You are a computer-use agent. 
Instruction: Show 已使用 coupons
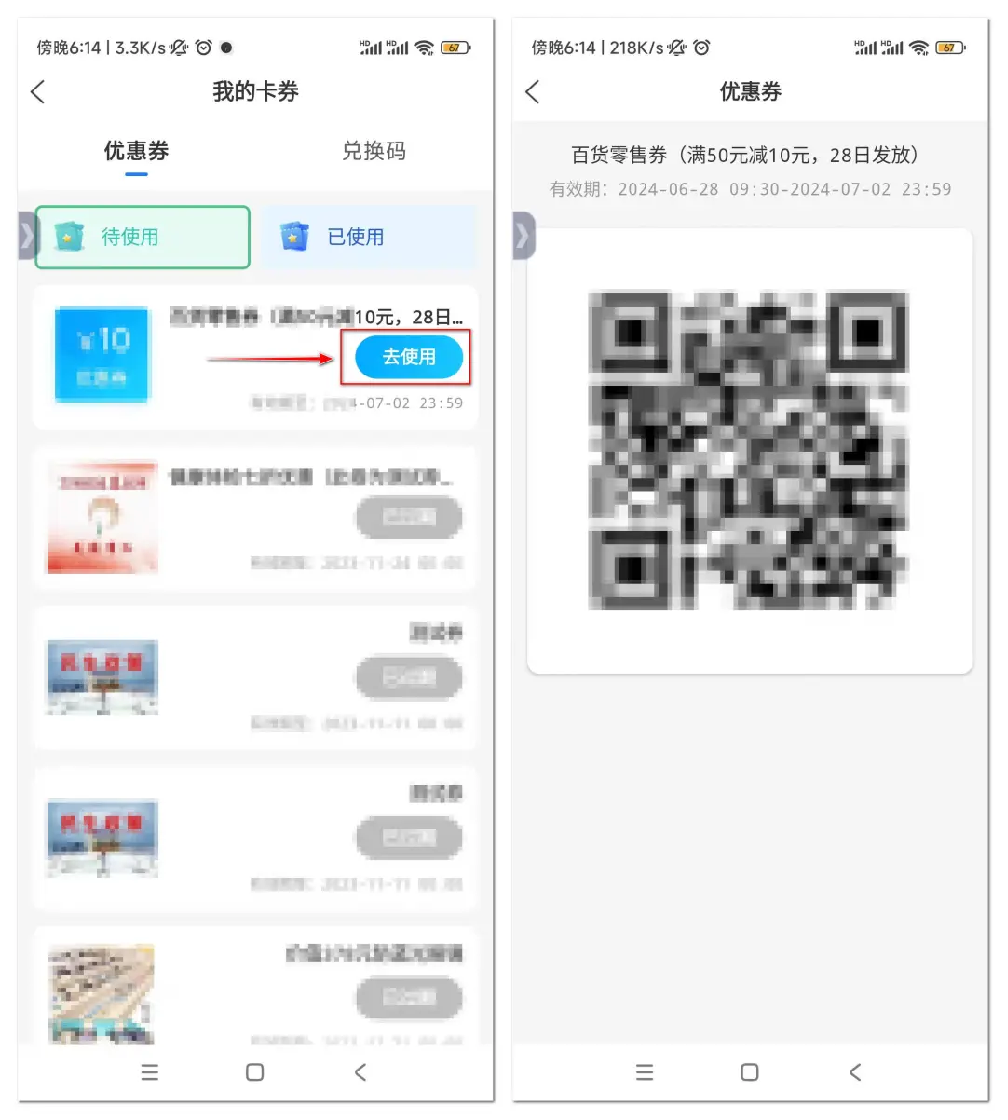368,237
